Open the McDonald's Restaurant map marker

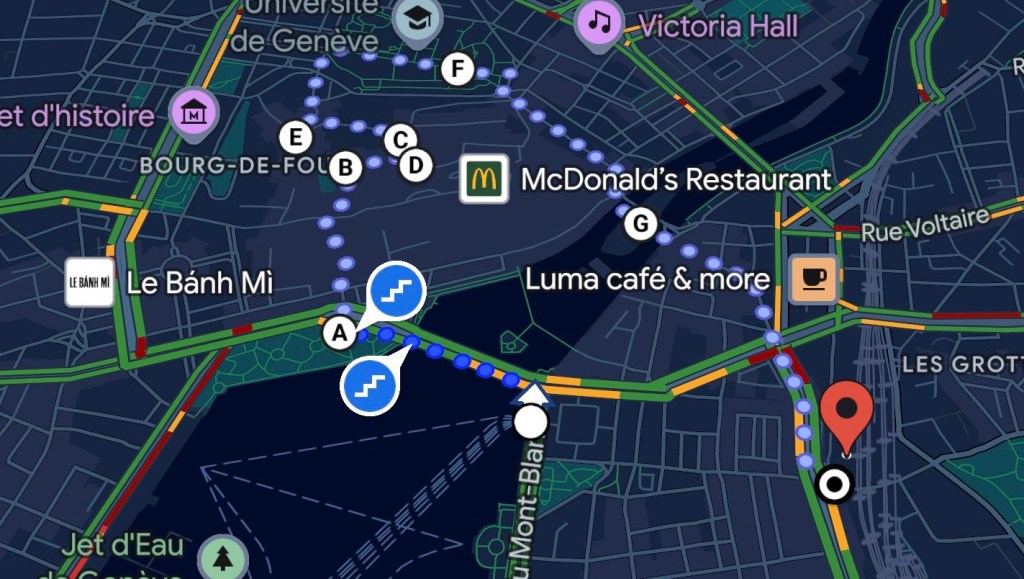tap(485, 180)
